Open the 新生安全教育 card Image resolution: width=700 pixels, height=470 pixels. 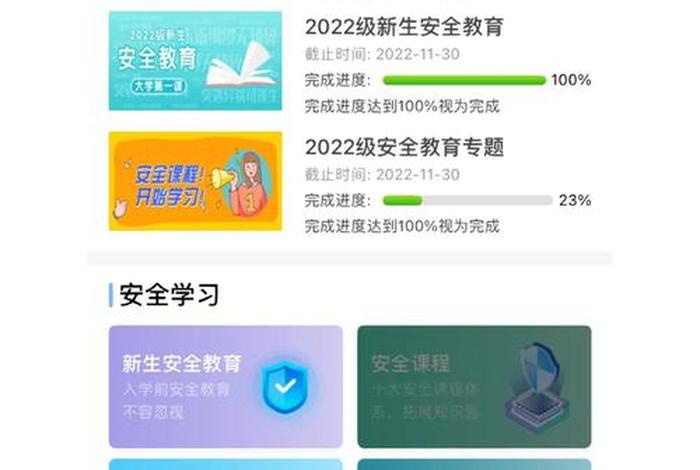tap(225, 385)
